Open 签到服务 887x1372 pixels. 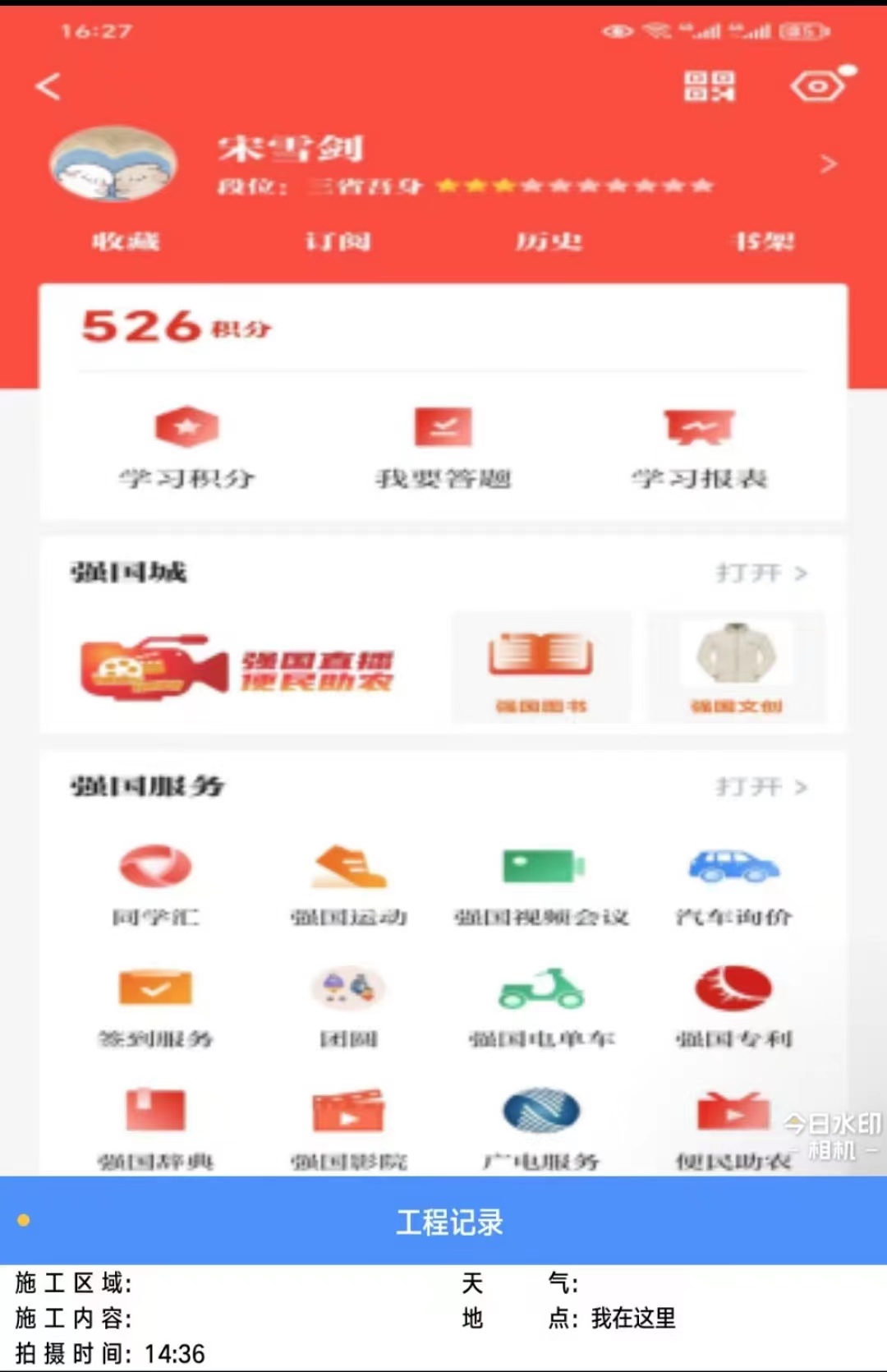155,1006
